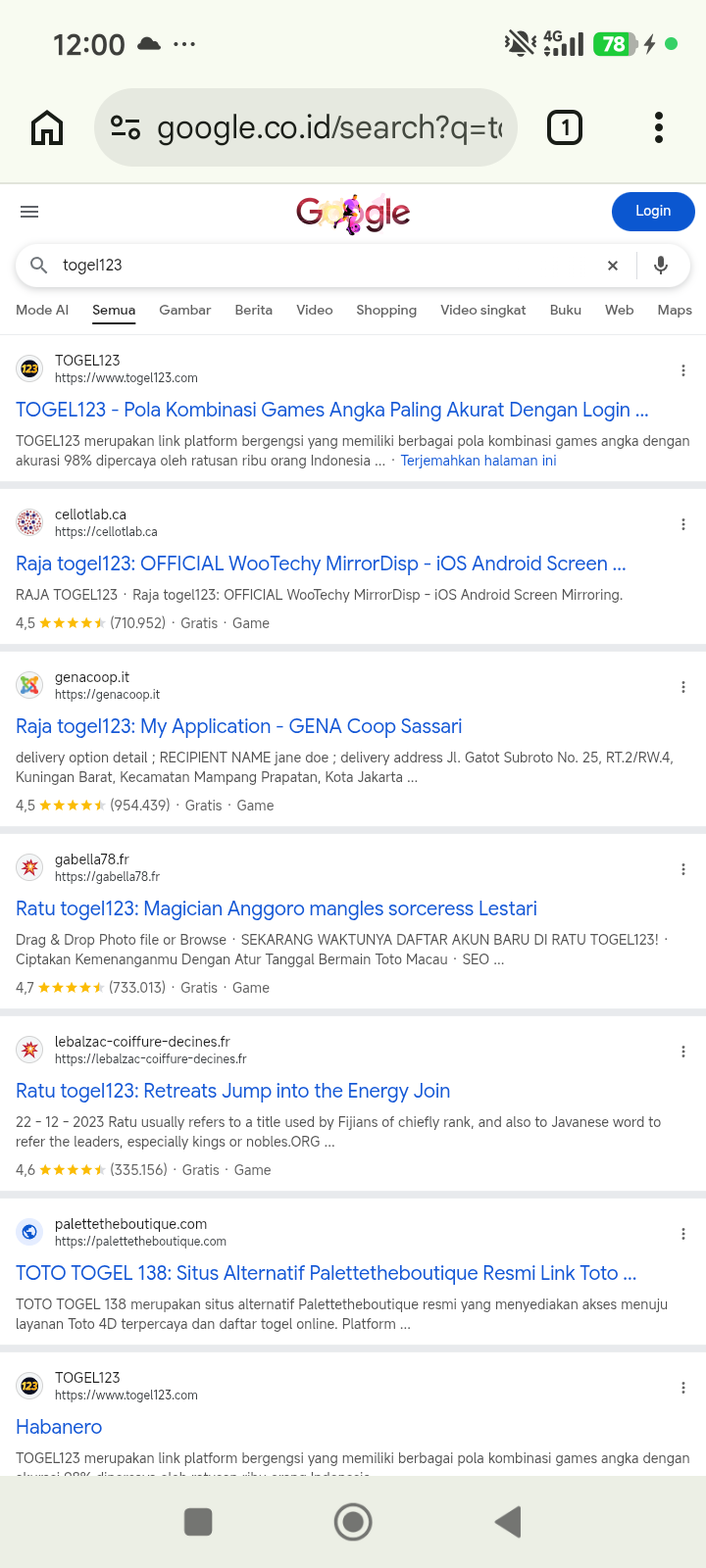The image size is (706, 1568).
Task: Open Chrome's three-dot overflow menu
Action: (x=659, y=127)
